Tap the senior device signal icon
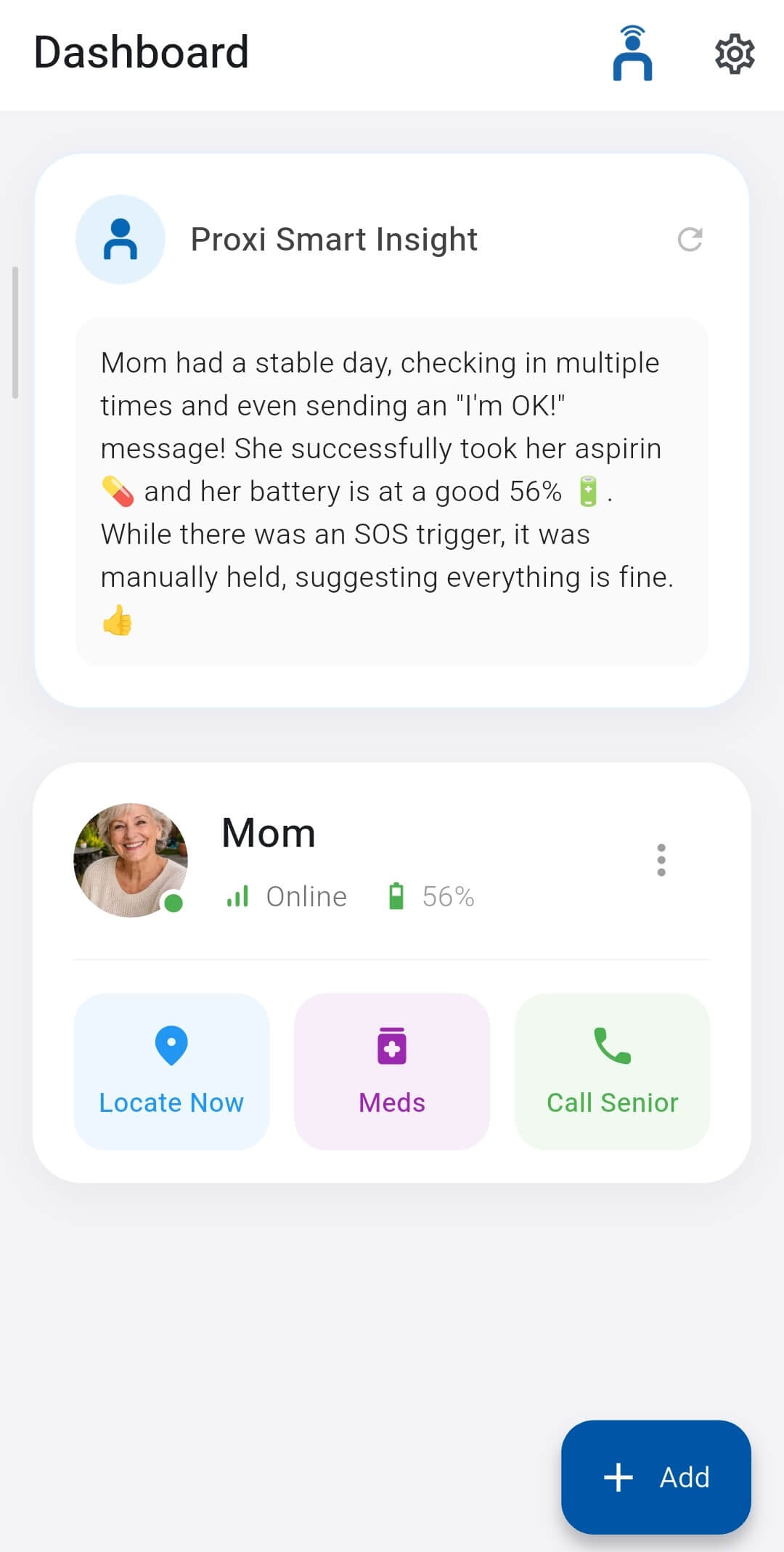 pyautogui.click(x=632, y=54)
